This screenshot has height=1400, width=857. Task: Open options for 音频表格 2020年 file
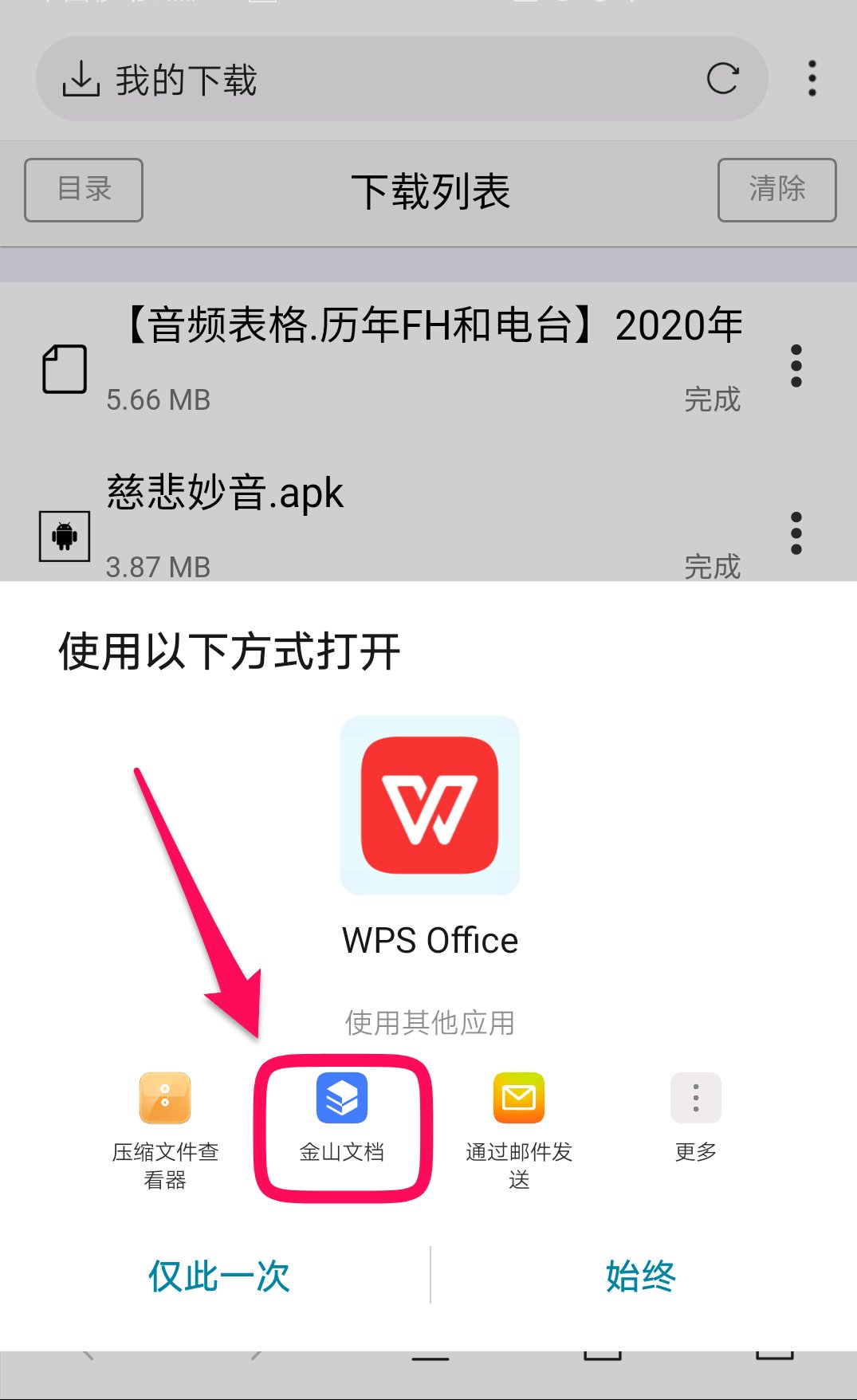click(796, 366)
